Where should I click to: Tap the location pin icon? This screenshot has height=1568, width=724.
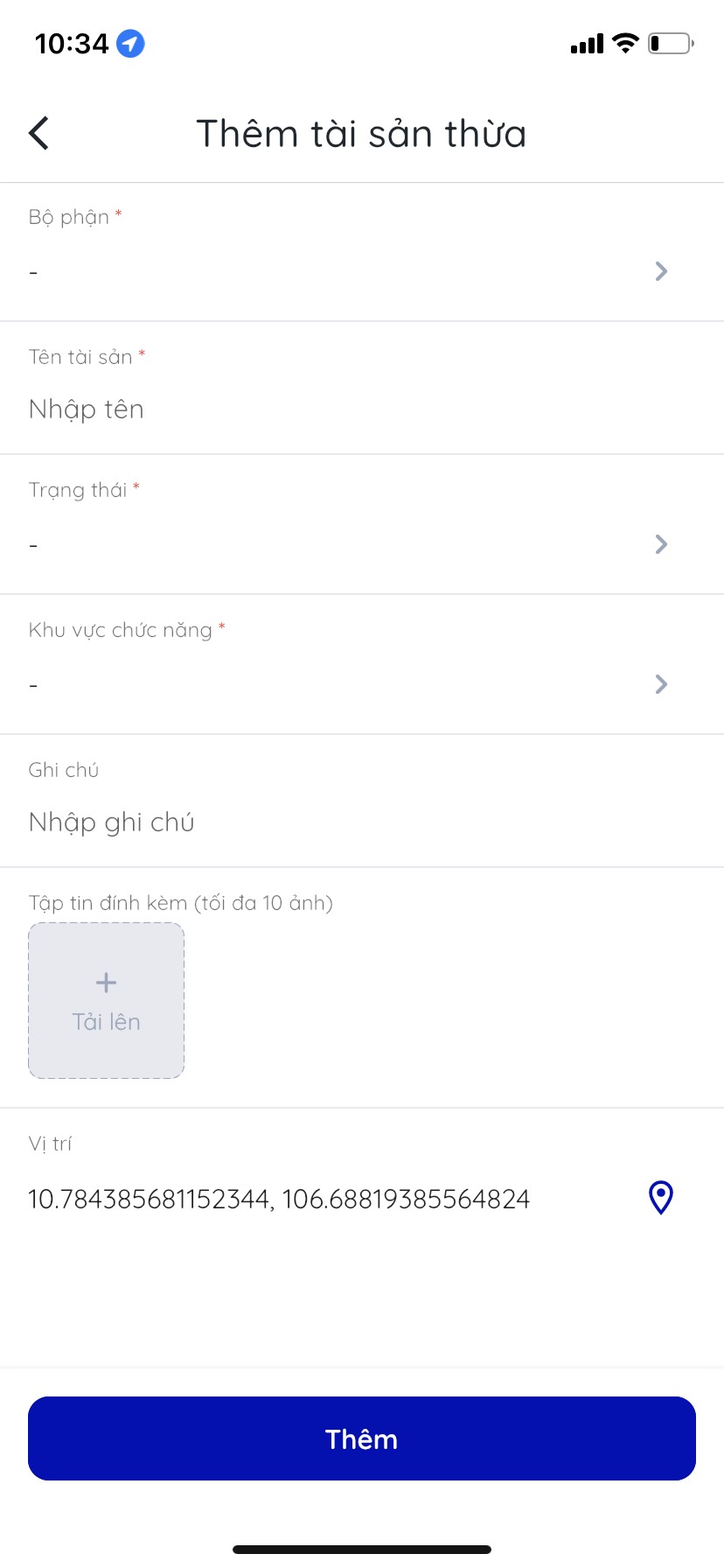[x=661, y=1198]
